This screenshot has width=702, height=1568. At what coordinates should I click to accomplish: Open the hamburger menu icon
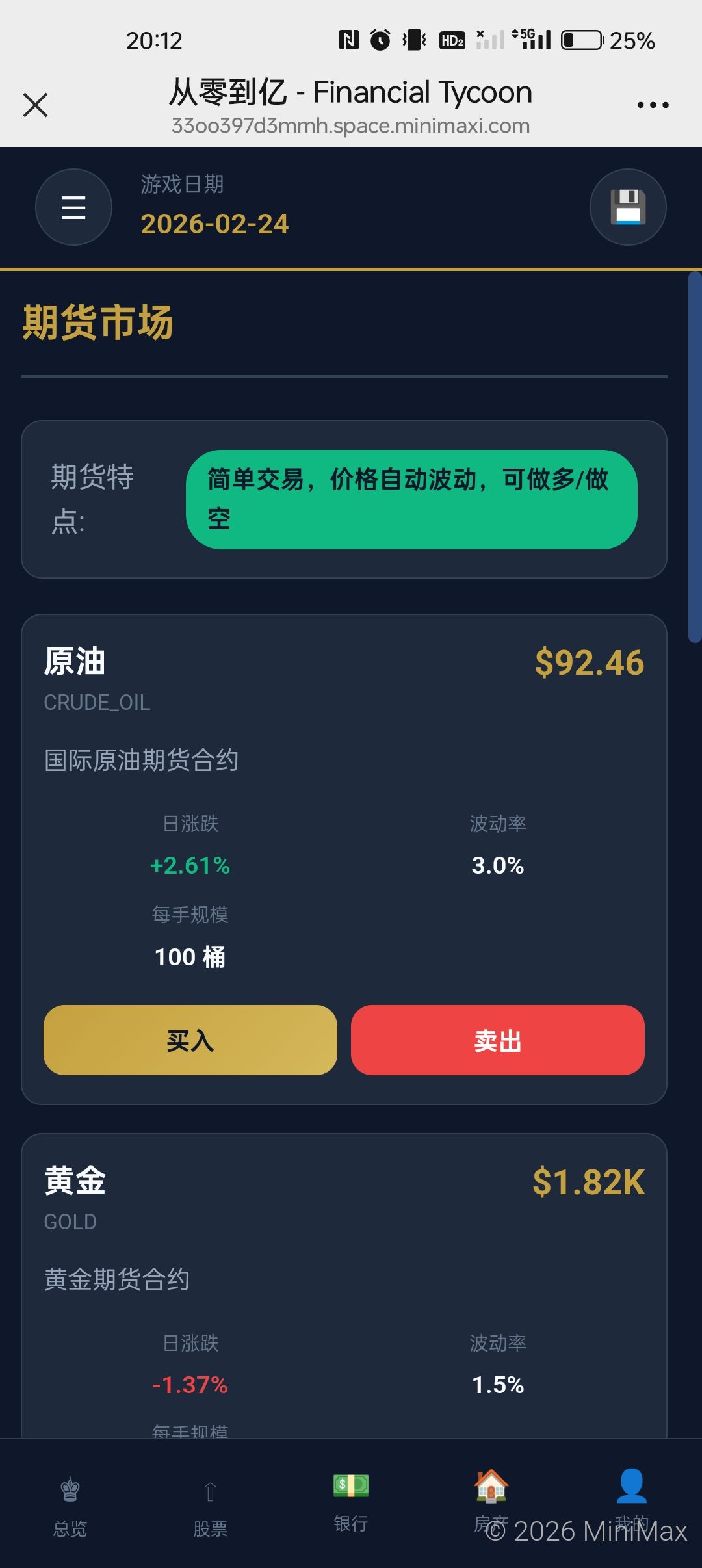(73, 207)
